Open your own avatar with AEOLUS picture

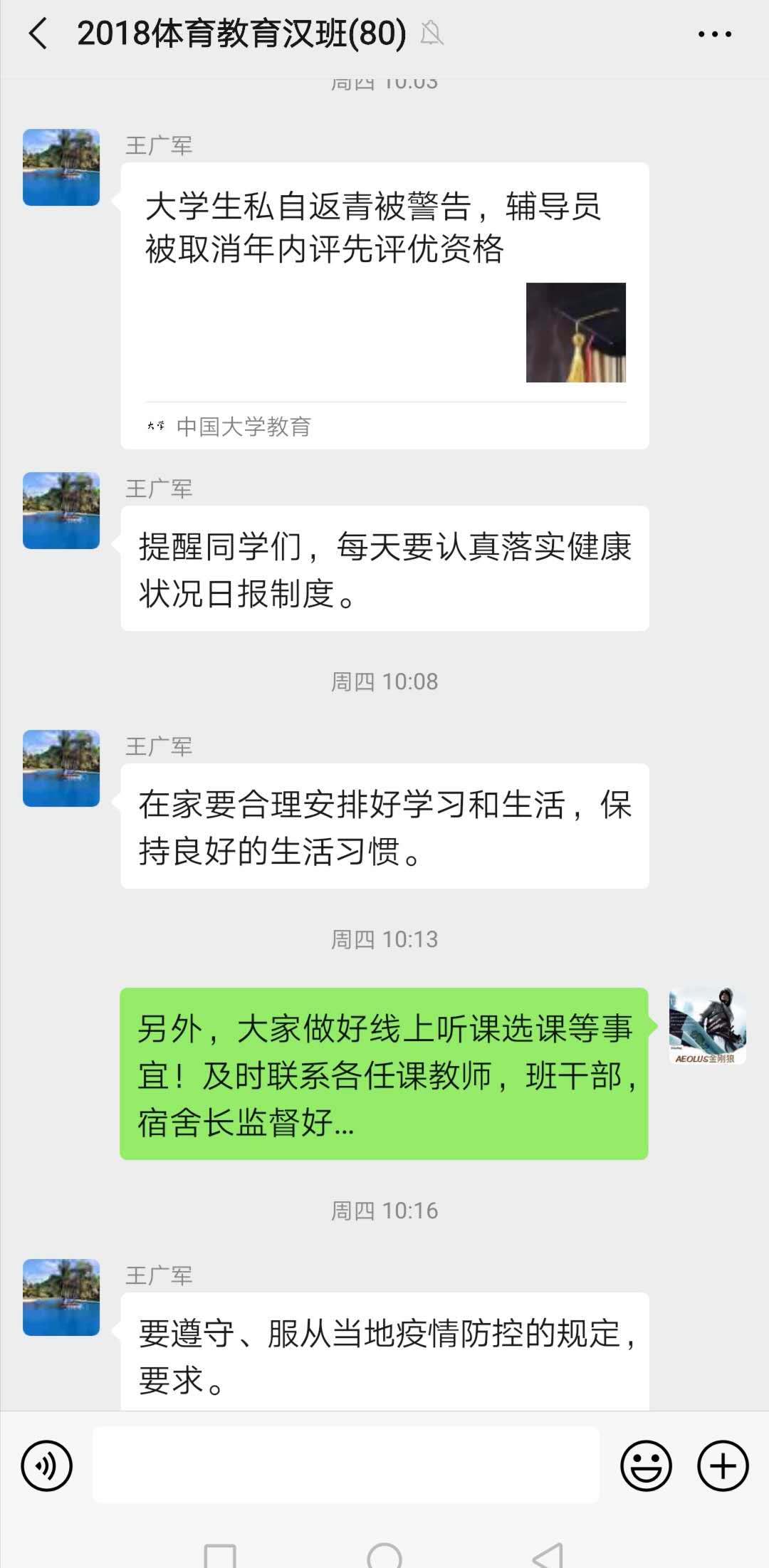tap(707, 1026)
